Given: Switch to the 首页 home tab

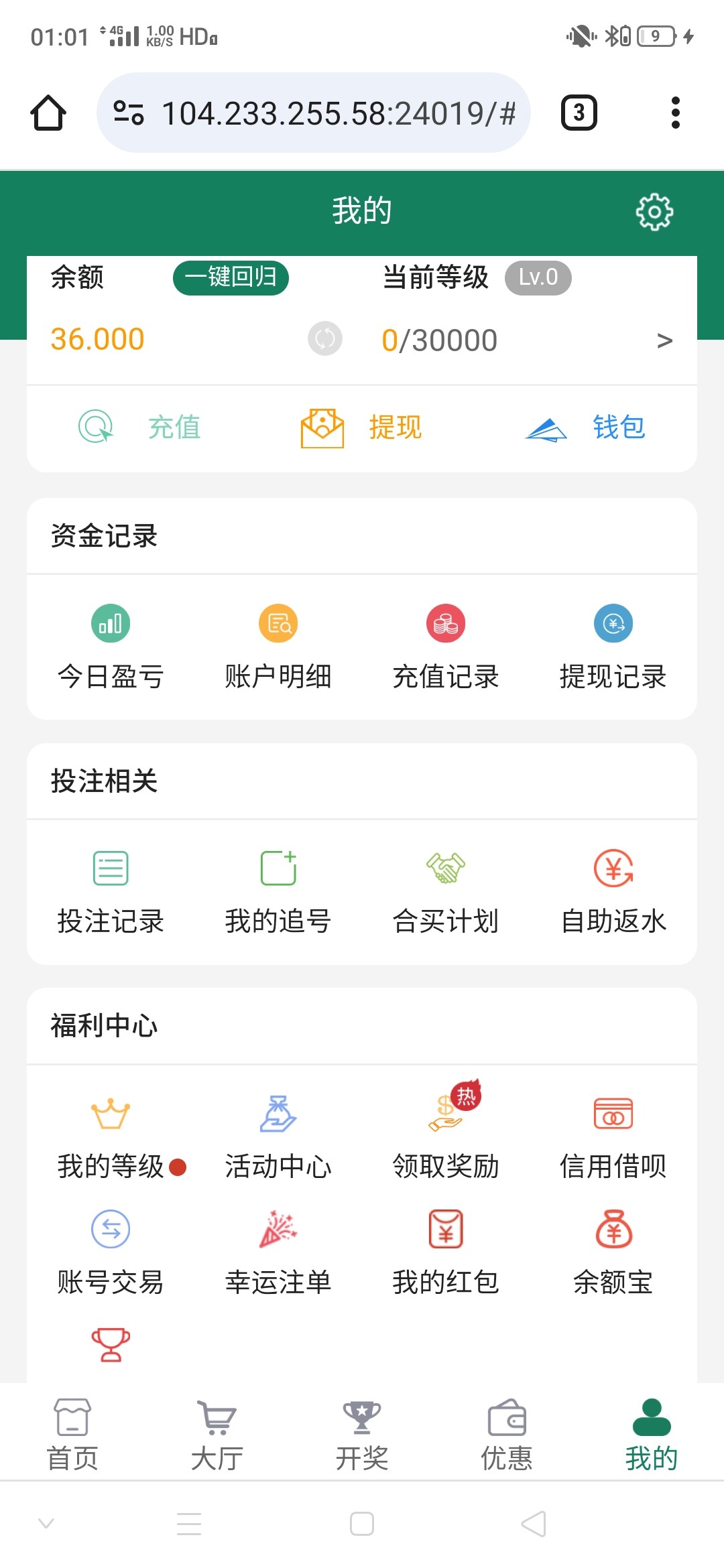Looking at the screenshot, I should tap(72, 1434).
